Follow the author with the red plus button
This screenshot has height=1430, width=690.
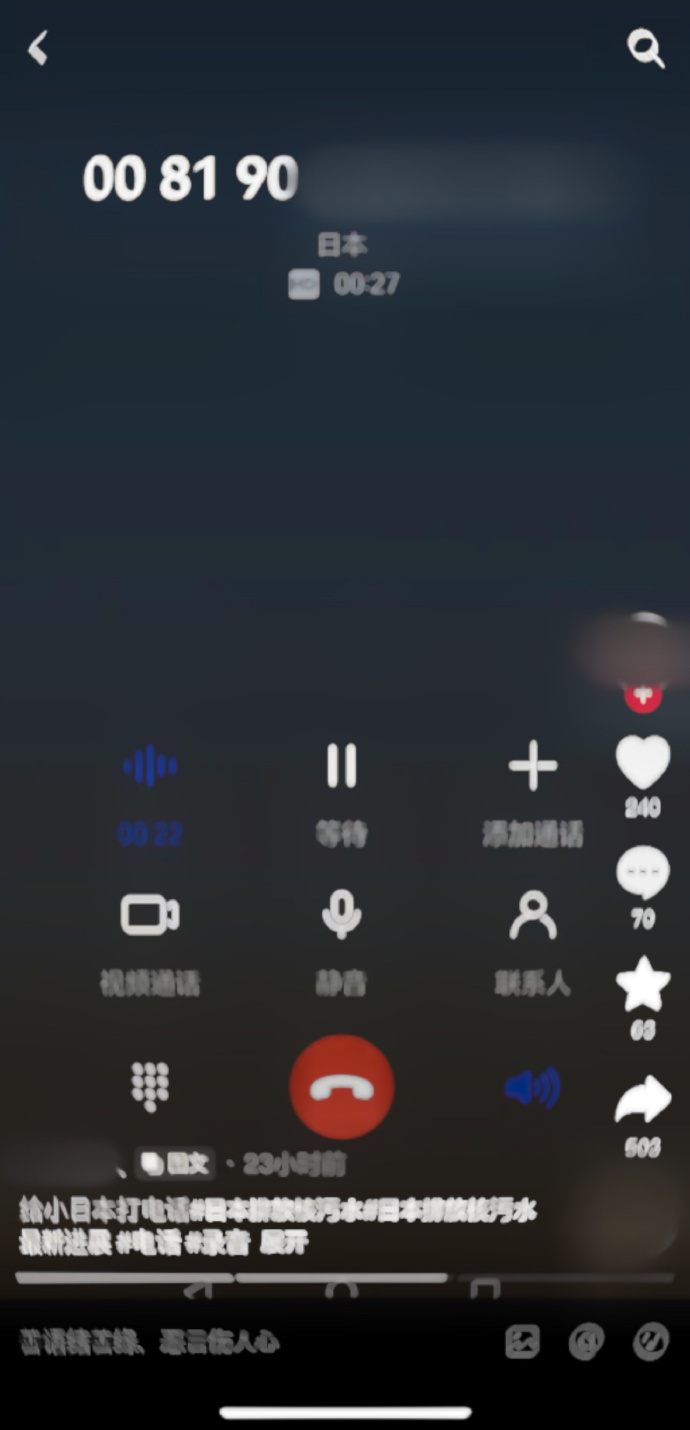642,696
